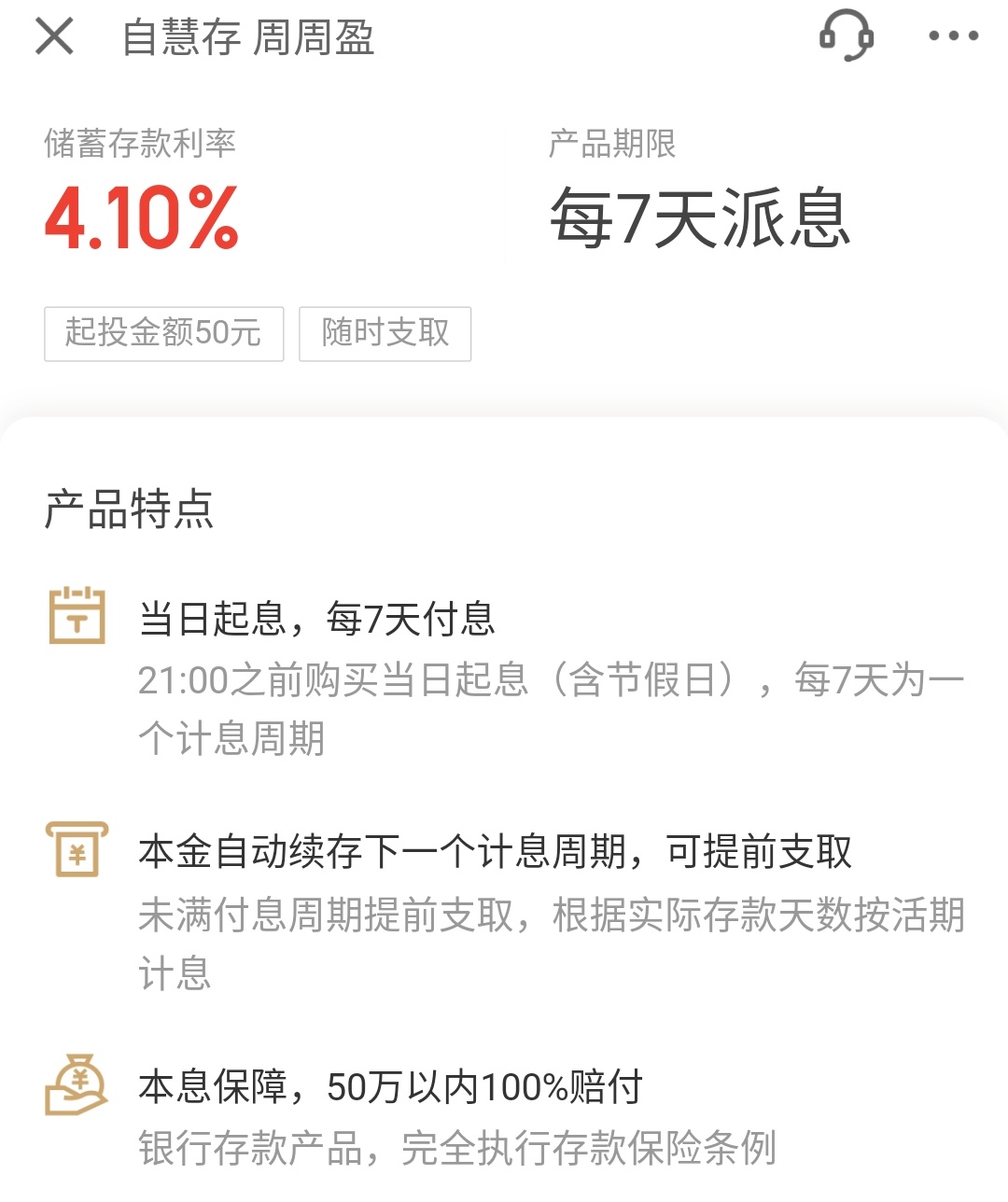Click the X close icon top left
Viewport: 1008px width, 1202px height.
coord(53,37)
